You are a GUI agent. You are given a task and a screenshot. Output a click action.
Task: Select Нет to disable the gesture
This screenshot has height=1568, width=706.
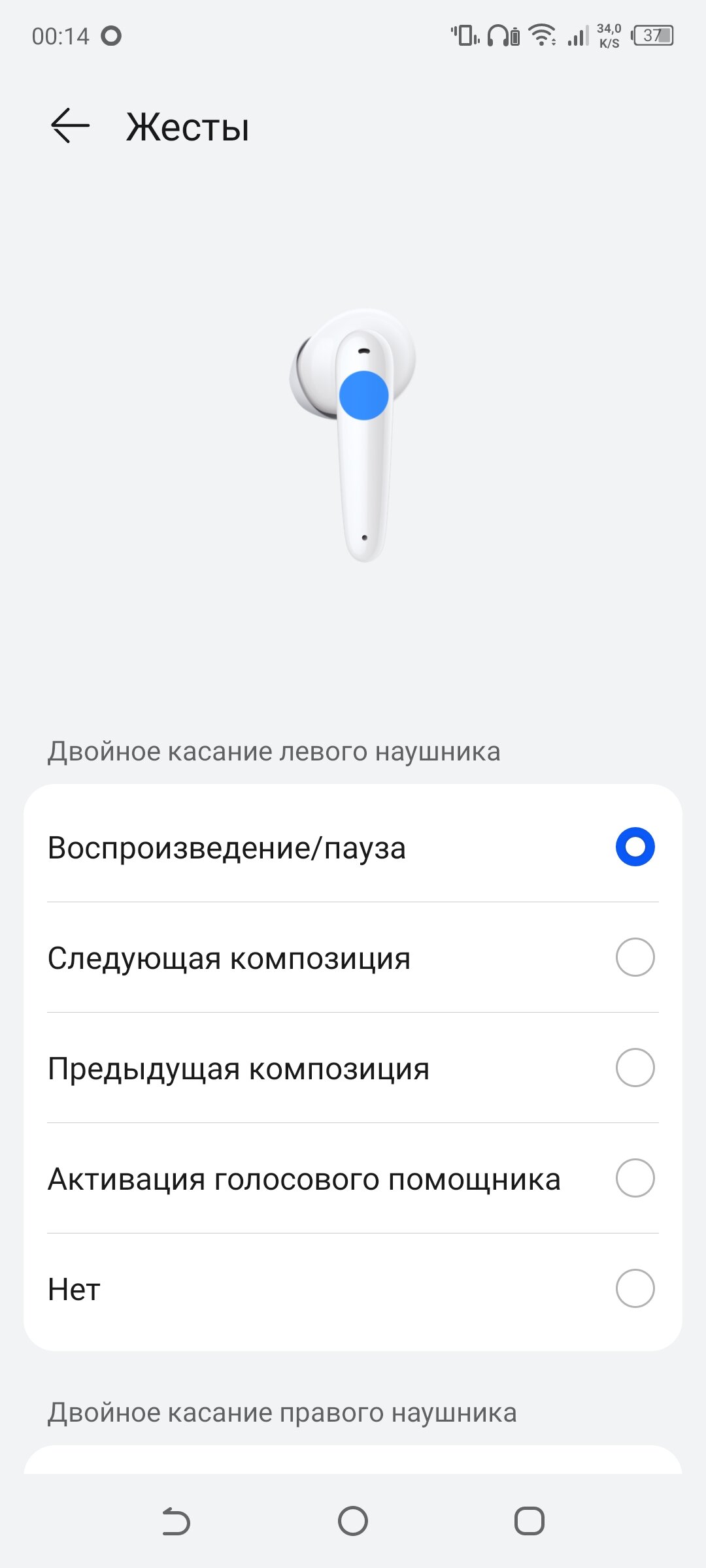coord(635,1288)
